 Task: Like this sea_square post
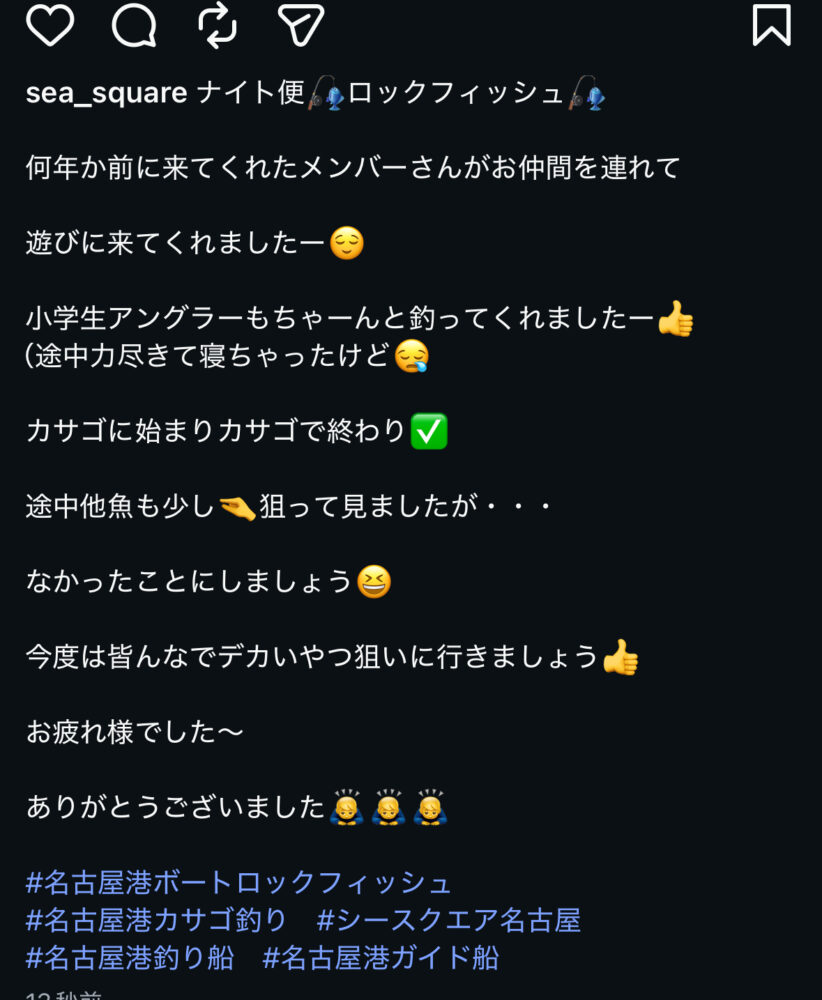(x=50, y=26)
